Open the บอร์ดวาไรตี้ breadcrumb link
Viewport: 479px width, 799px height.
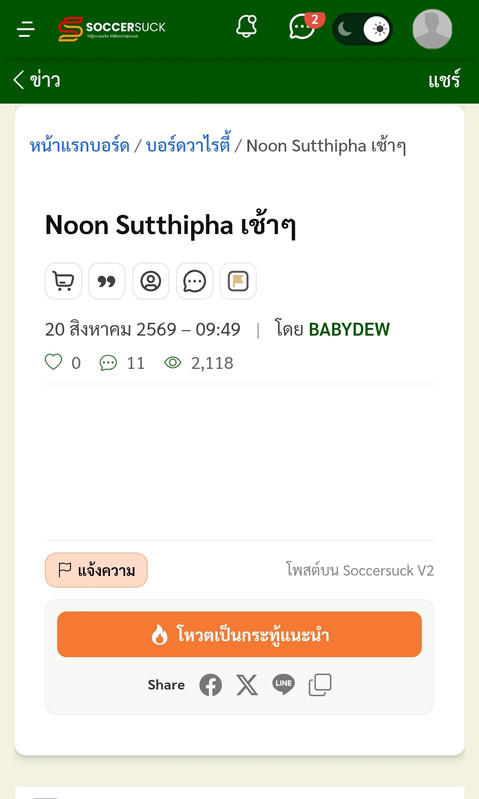pyautogui.click(x=188, y=146)
